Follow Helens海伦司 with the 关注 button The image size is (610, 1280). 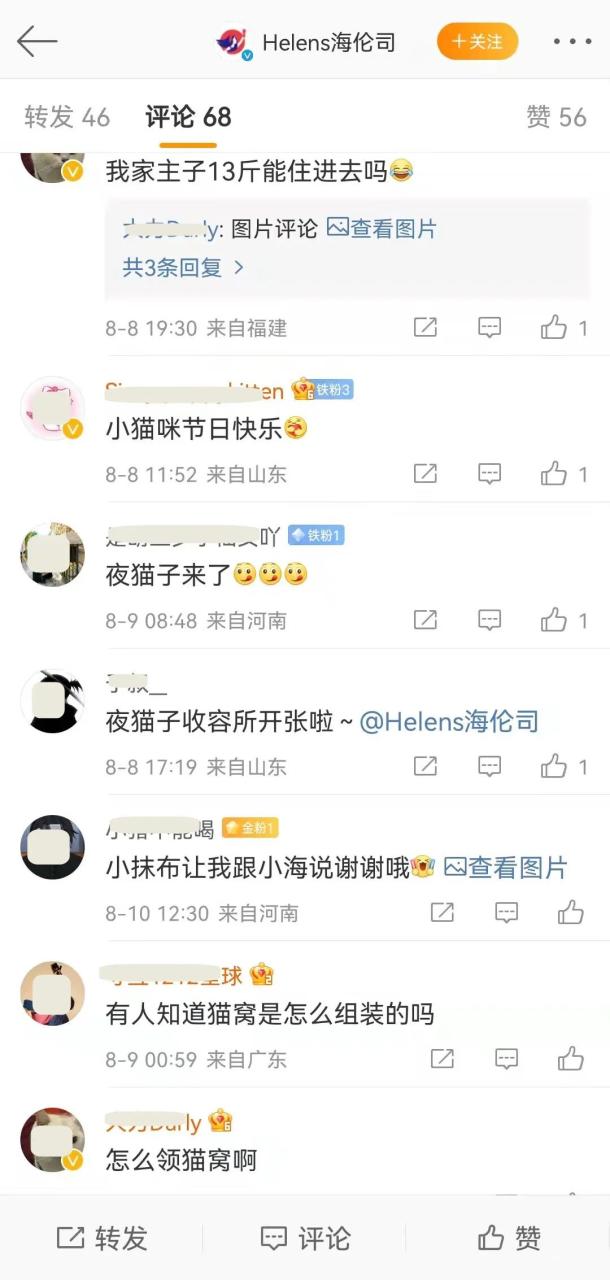pos(477,42)
